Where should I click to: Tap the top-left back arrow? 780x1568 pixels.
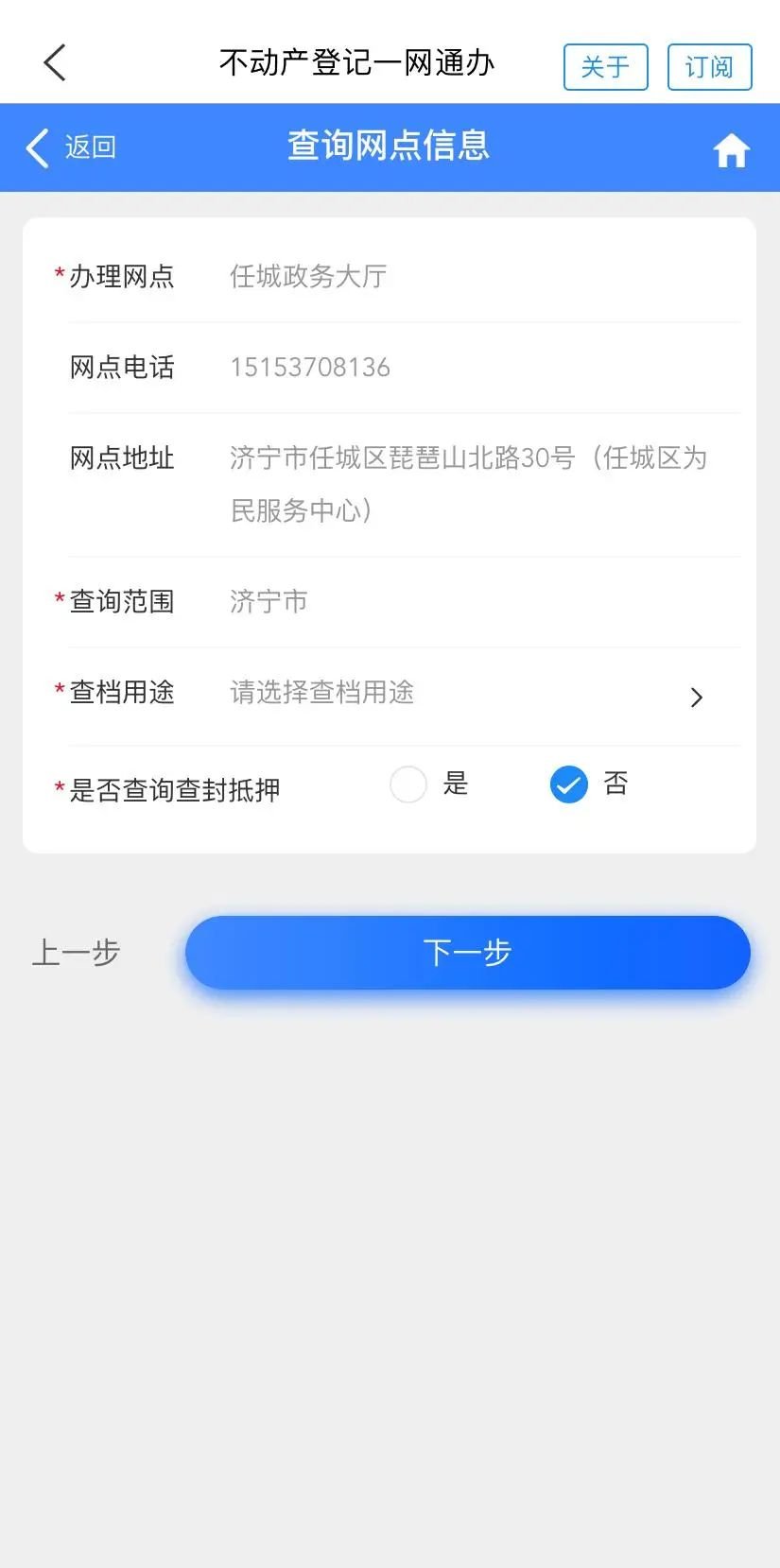click(55, 63)
